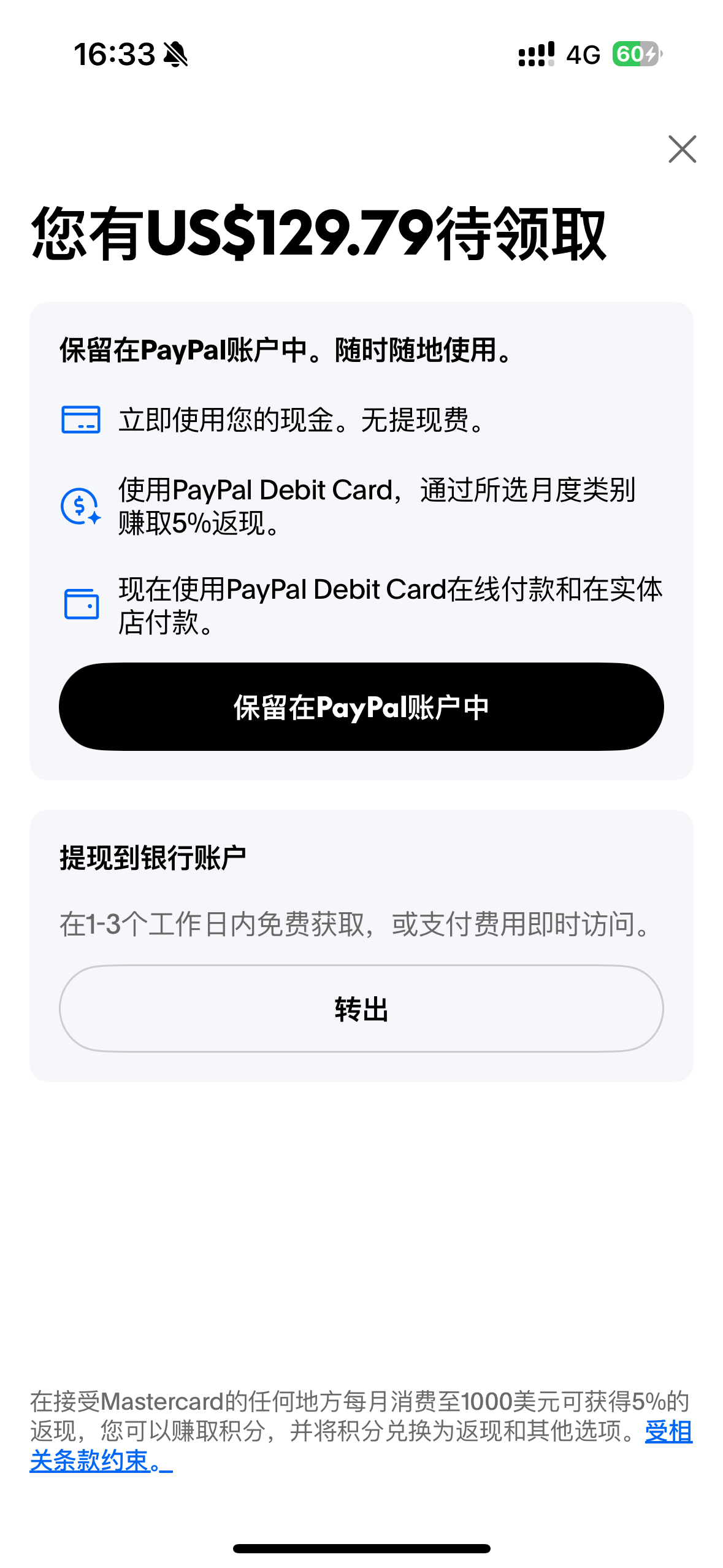
Task: Open the 受相关条款约束 terms link
Action: (x=92, y=1461)
